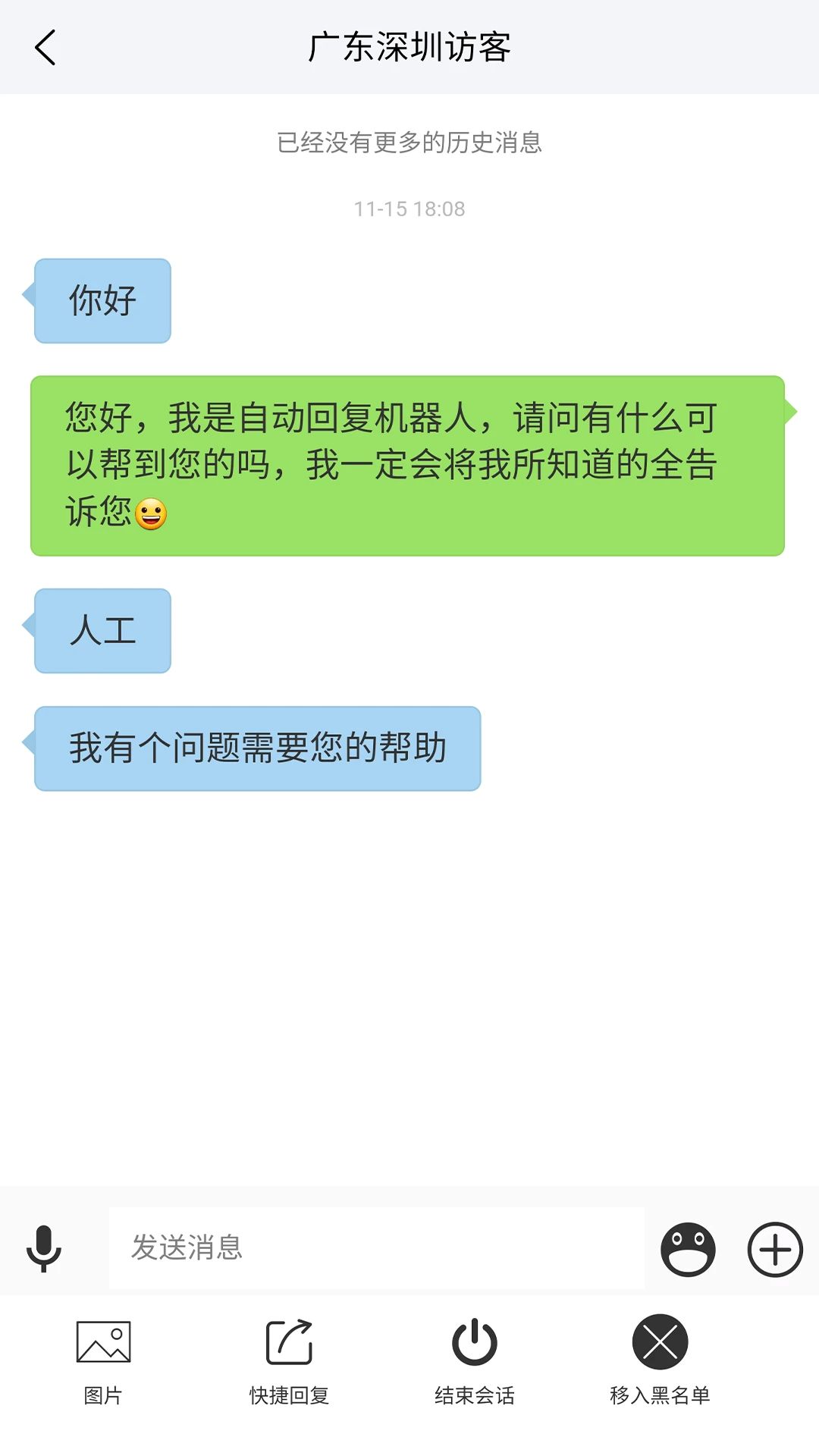Image resolution: width=819 pixels, height=1456 pixels.
Task: Tap the plus icon for more options
Action: [x=773, y=1250]
